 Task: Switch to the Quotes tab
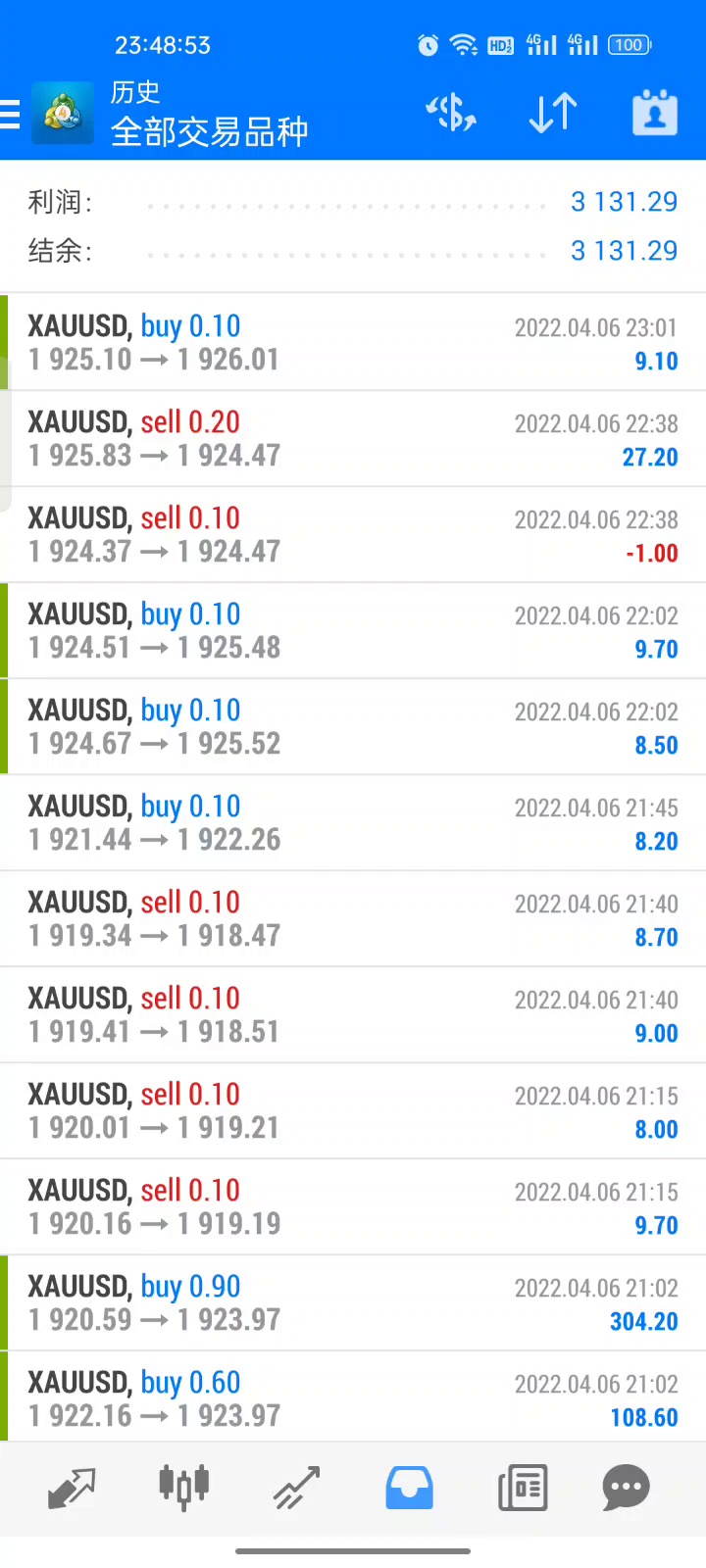72,1489
